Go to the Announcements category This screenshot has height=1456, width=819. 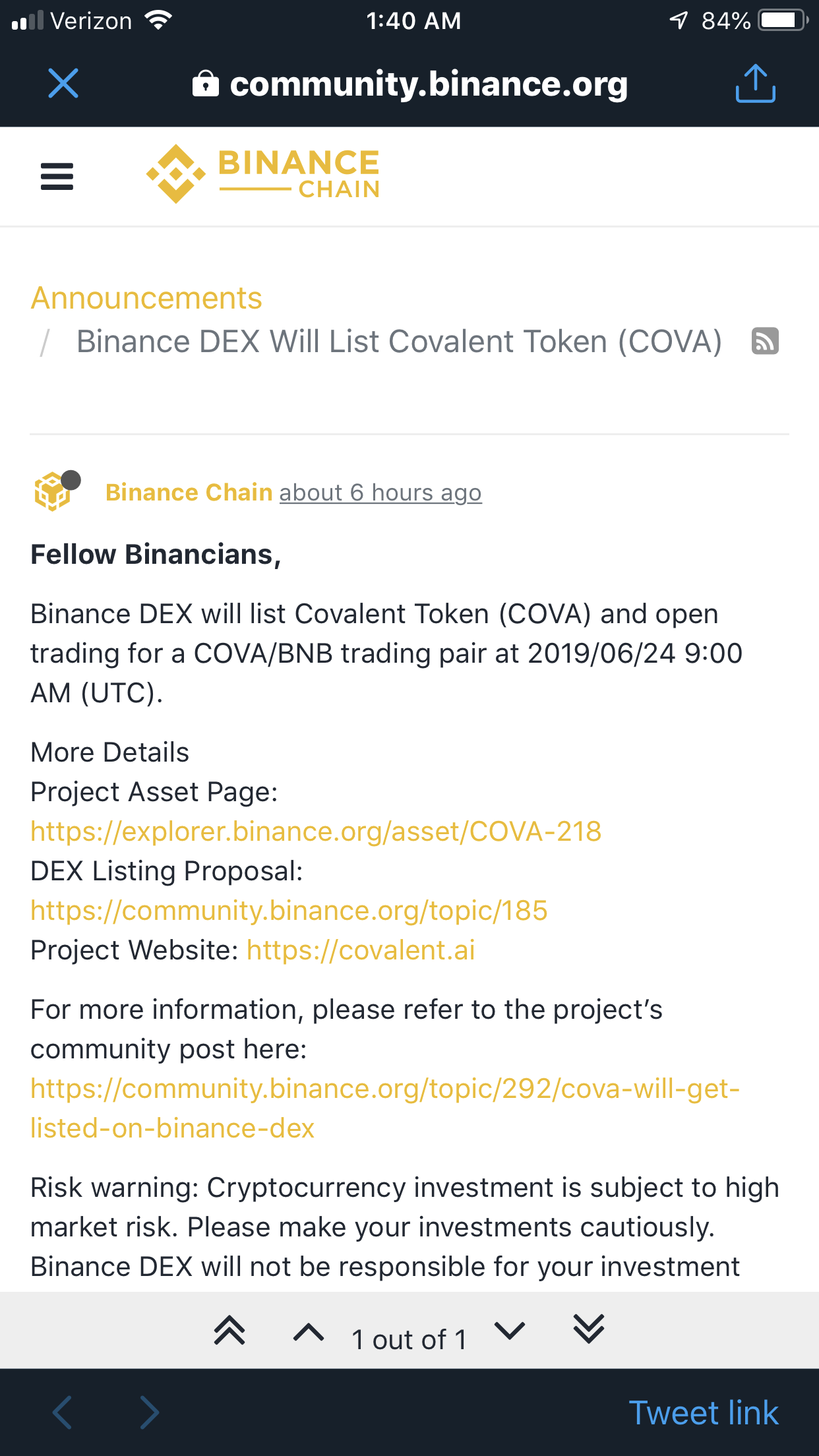pyautogui.click(x=146, y=298)
